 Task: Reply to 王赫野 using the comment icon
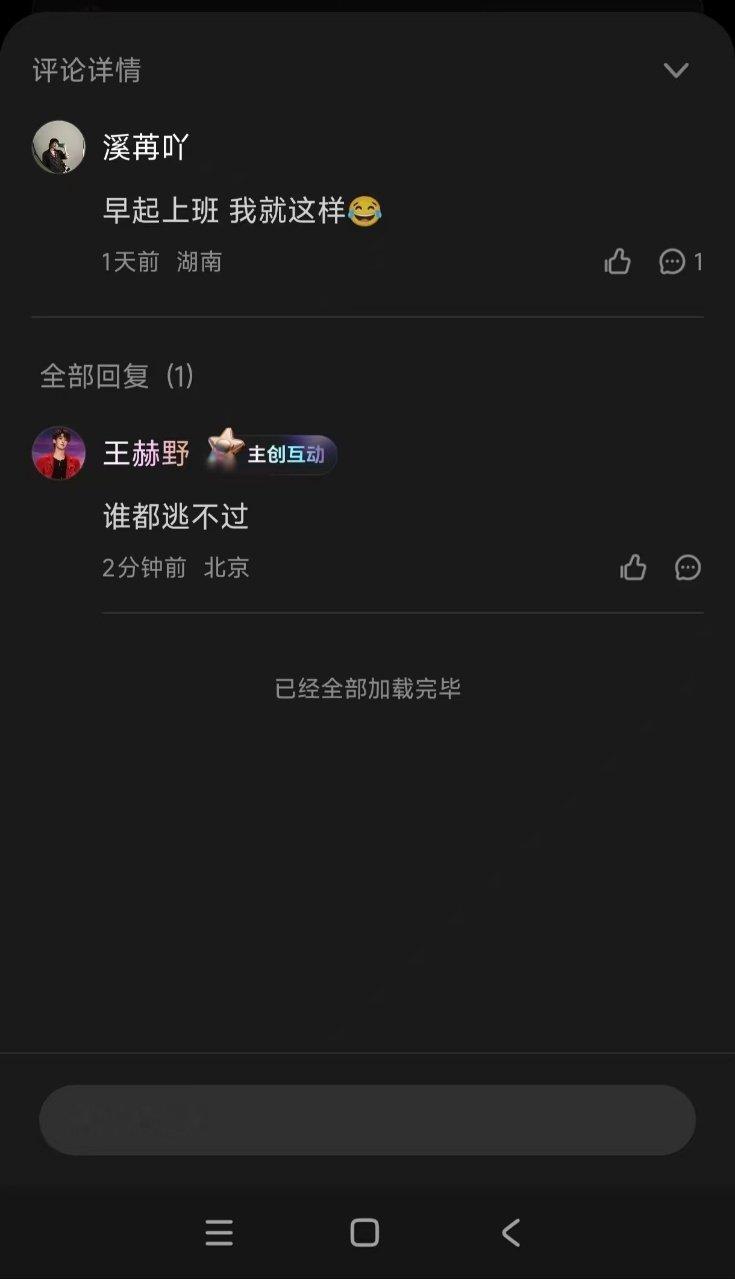pos(688,568)
